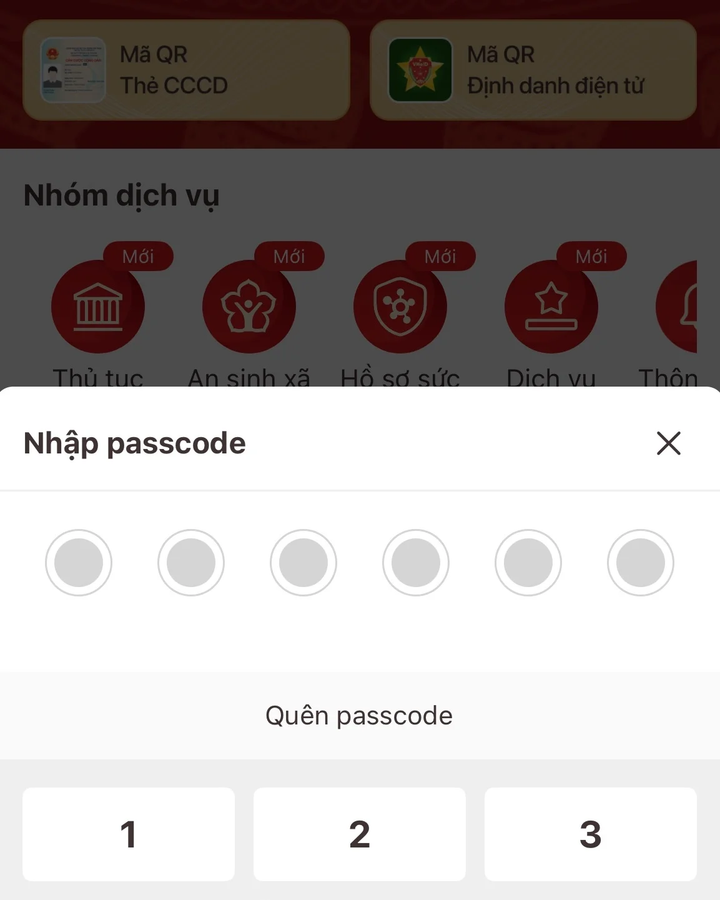720x900 pixels.
Task: Close the Nhập passcode dialog
Action: pyautogui.click(x=668, y=443)
